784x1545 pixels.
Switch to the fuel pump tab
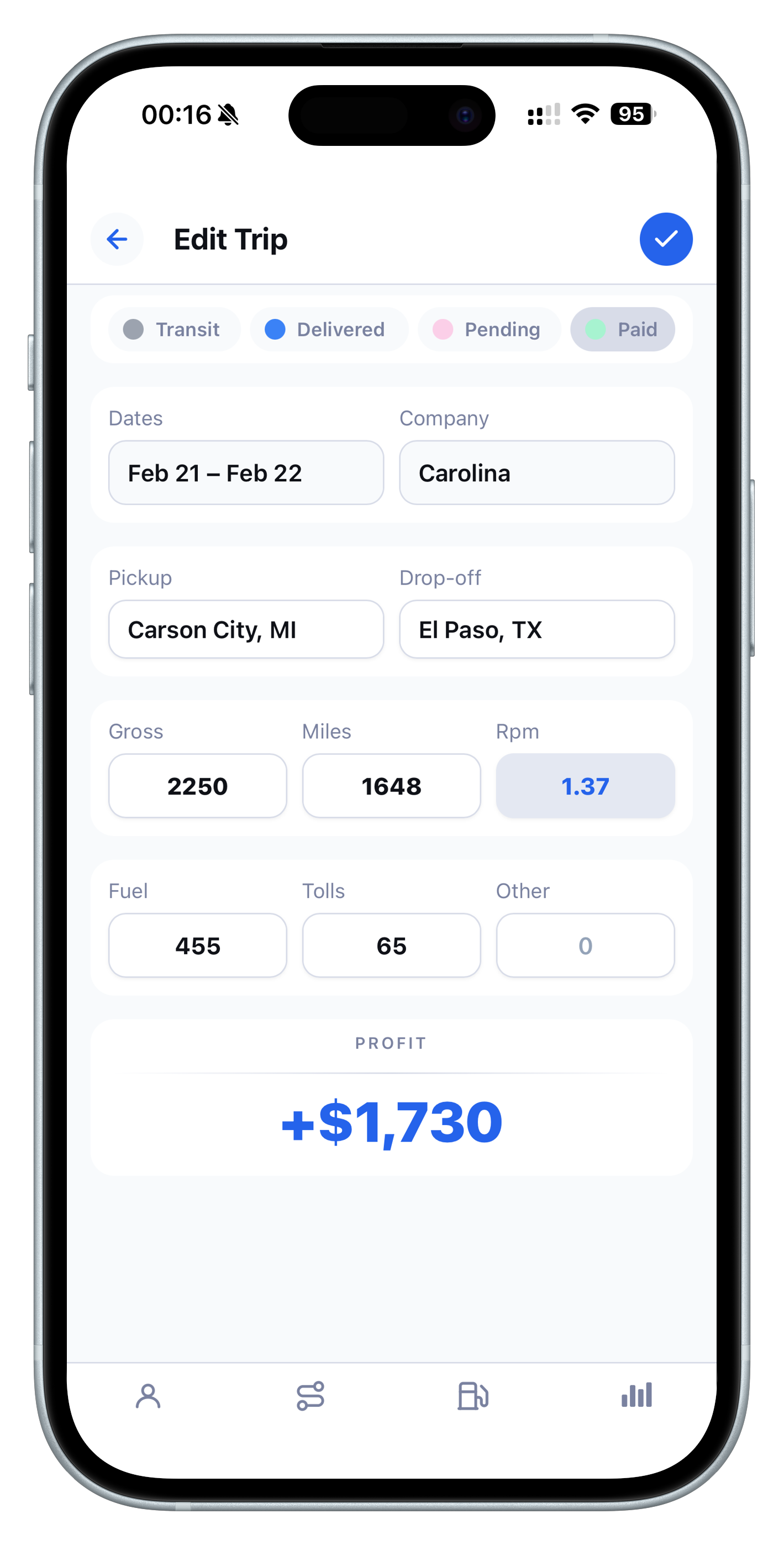[x=473, y=1396]
